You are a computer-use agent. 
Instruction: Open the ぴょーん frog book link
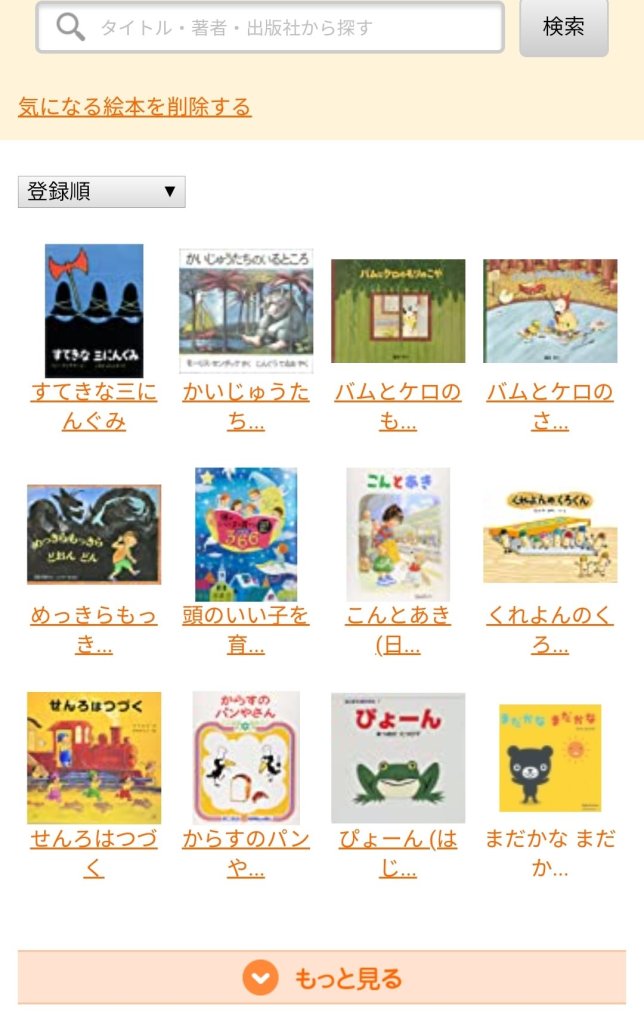(398, 853)
